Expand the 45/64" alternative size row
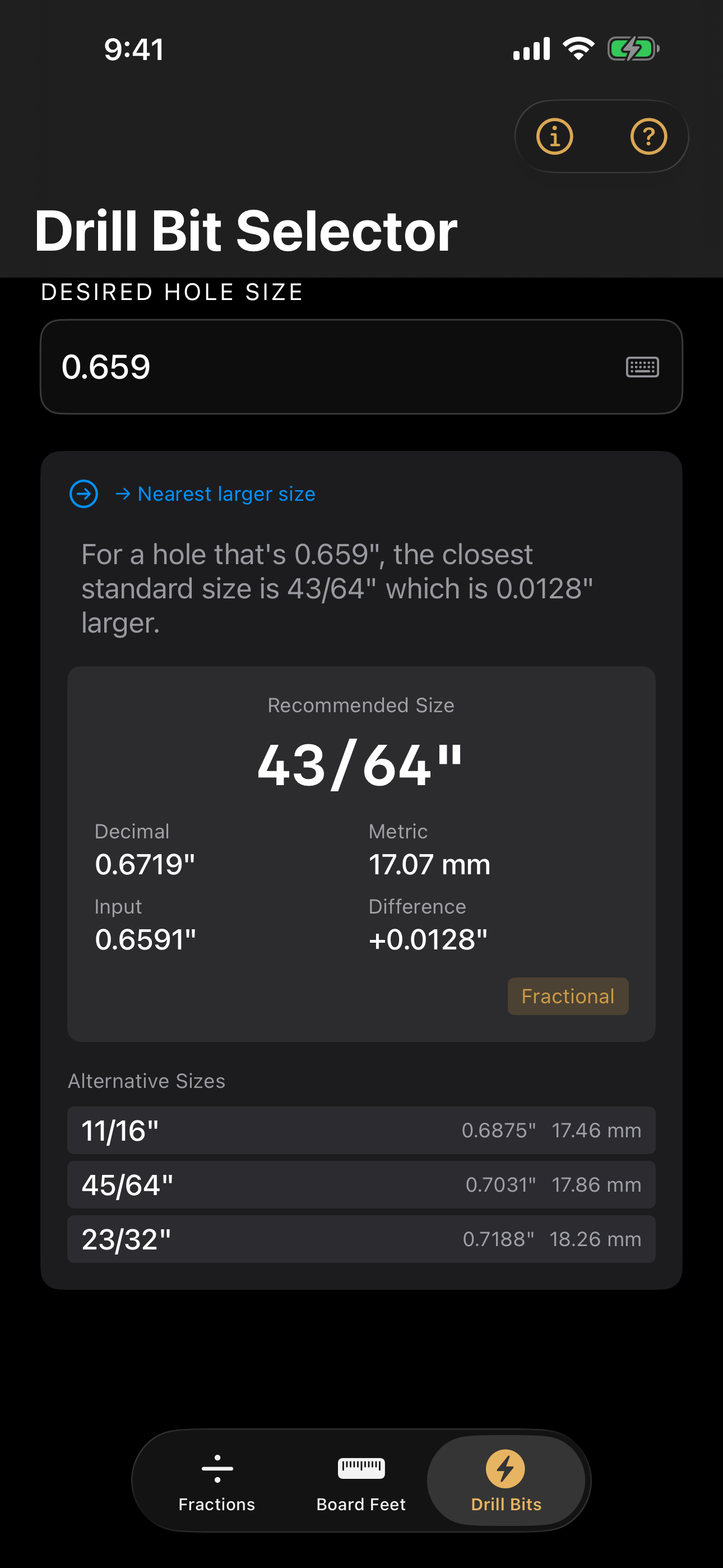 click(x=361, y=1184)
